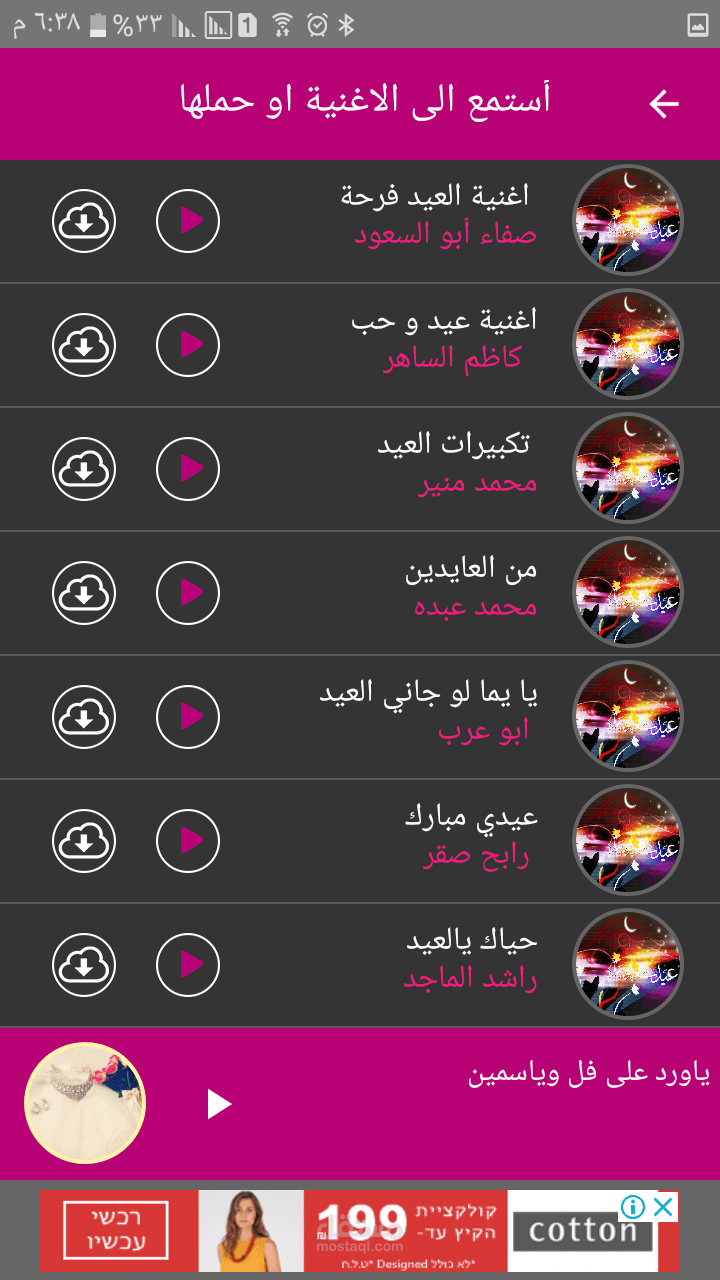Play حياك يالعيد by راشد الماجد
The height and width of the screenshot is (1280, 720).
(188, 964)
